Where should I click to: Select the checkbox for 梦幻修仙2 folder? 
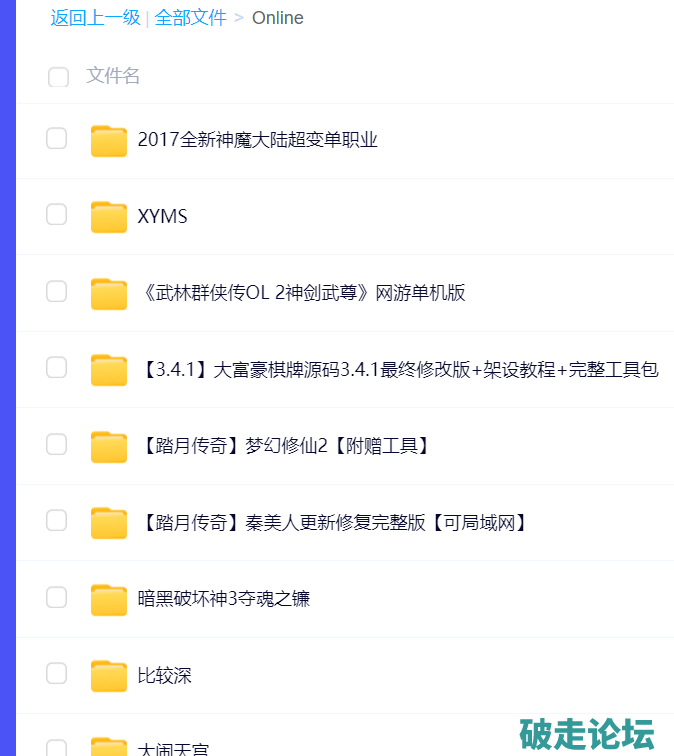[x=56, y=444]
